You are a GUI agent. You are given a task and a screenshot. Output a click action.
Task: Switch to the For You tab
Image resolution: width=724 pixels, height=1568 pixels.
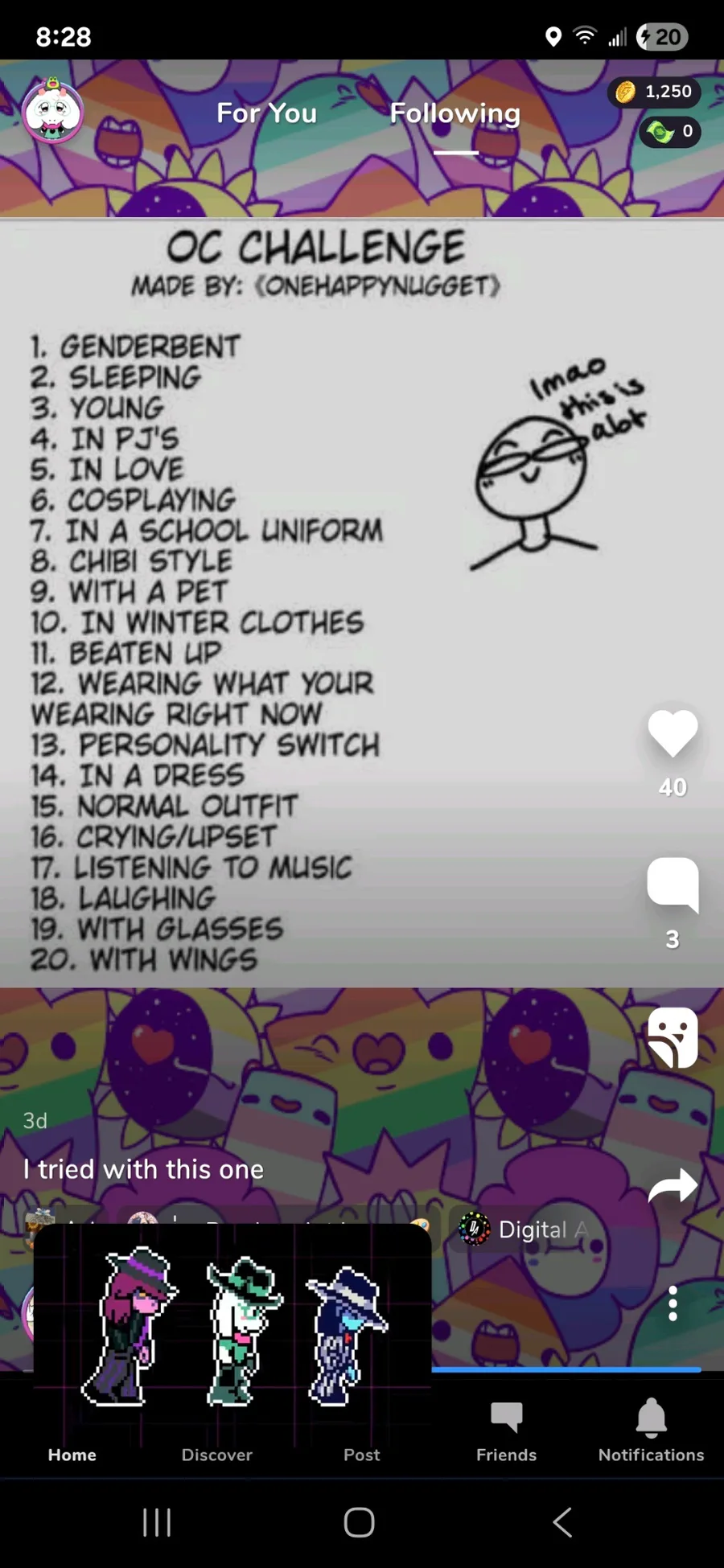click(x=266, y=113)
